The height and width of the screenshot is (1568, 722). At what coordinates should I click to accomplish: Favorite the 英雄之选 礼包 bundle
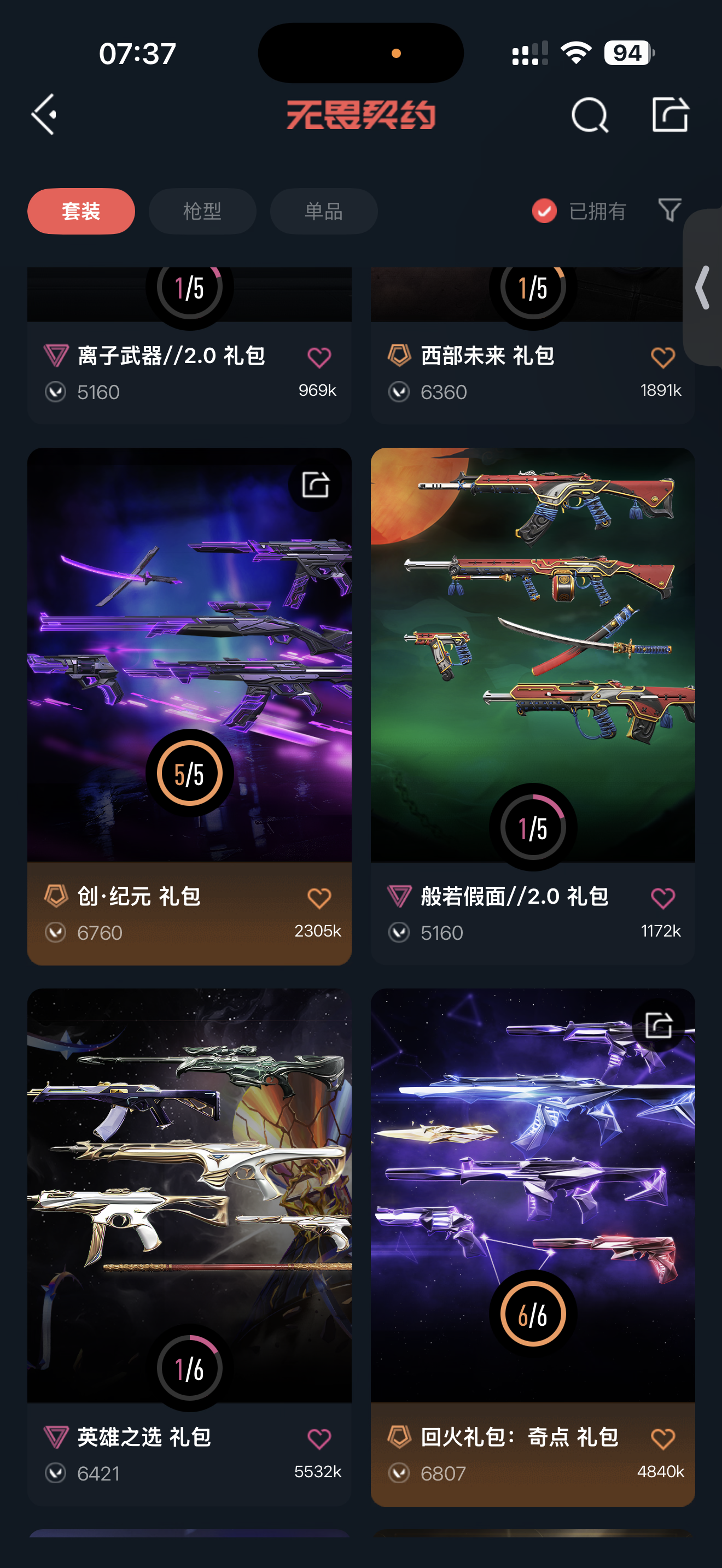[319, 1439]
